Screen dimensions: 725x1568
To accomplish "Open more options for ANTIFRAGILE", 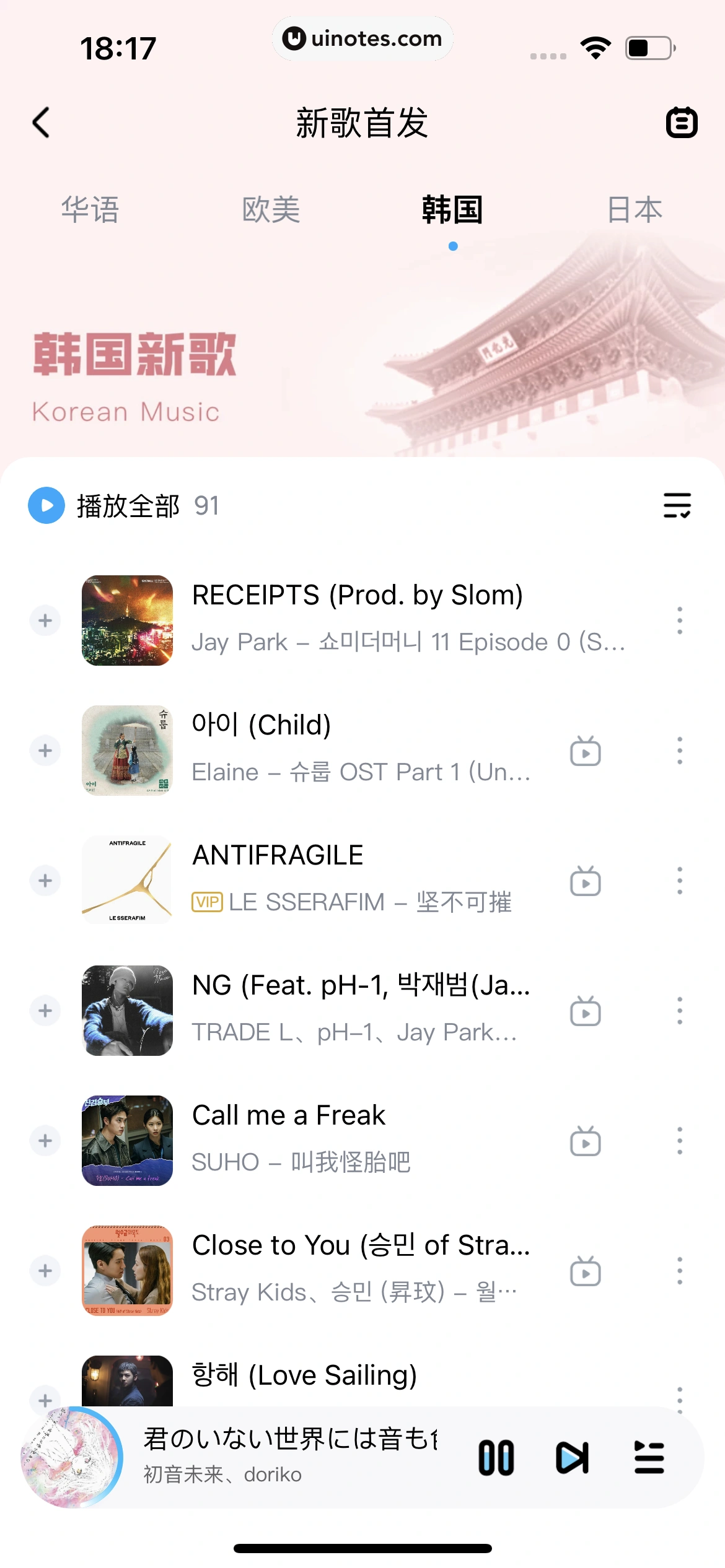I will pyautogui.click(x=679, y=881).
